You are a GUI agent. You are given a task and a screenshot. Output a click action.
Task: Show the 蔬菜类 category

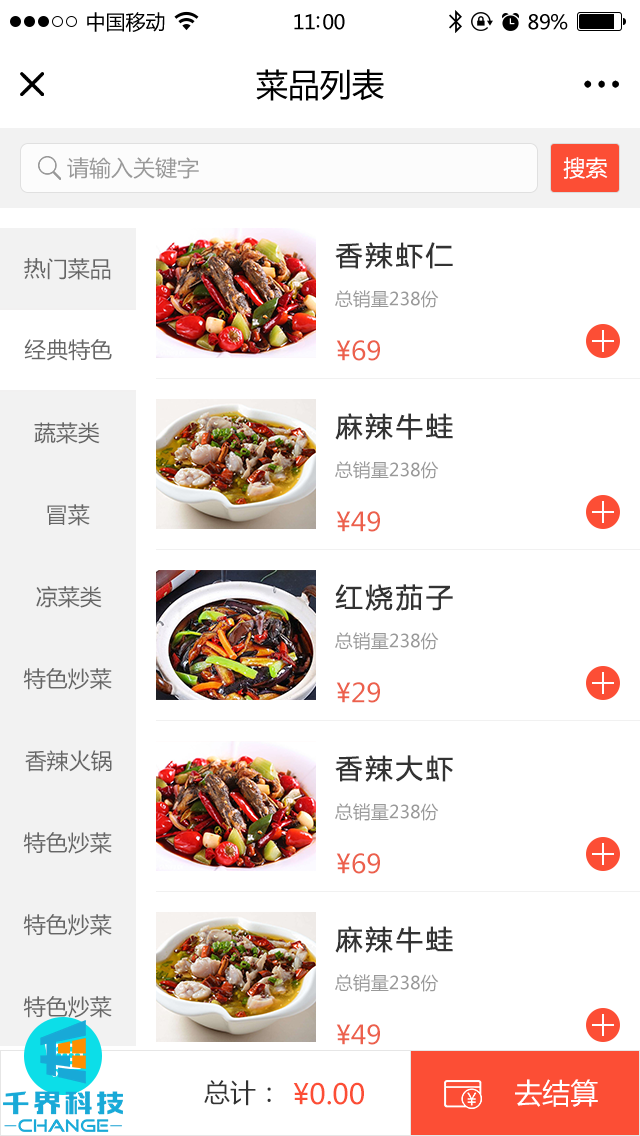click(x=68, y=433)
